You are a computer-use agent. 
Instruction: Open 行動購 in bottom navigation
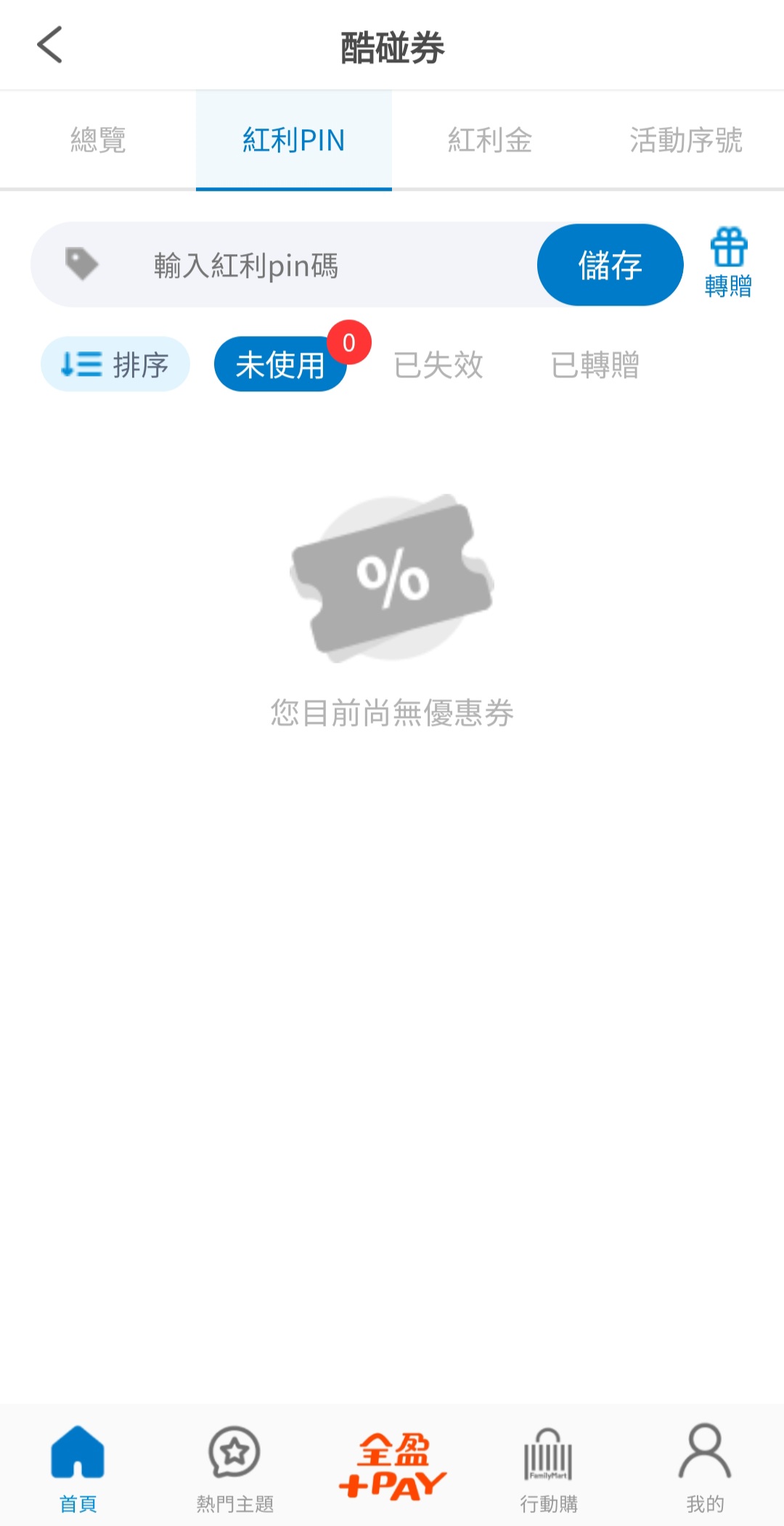(549, 1468)
